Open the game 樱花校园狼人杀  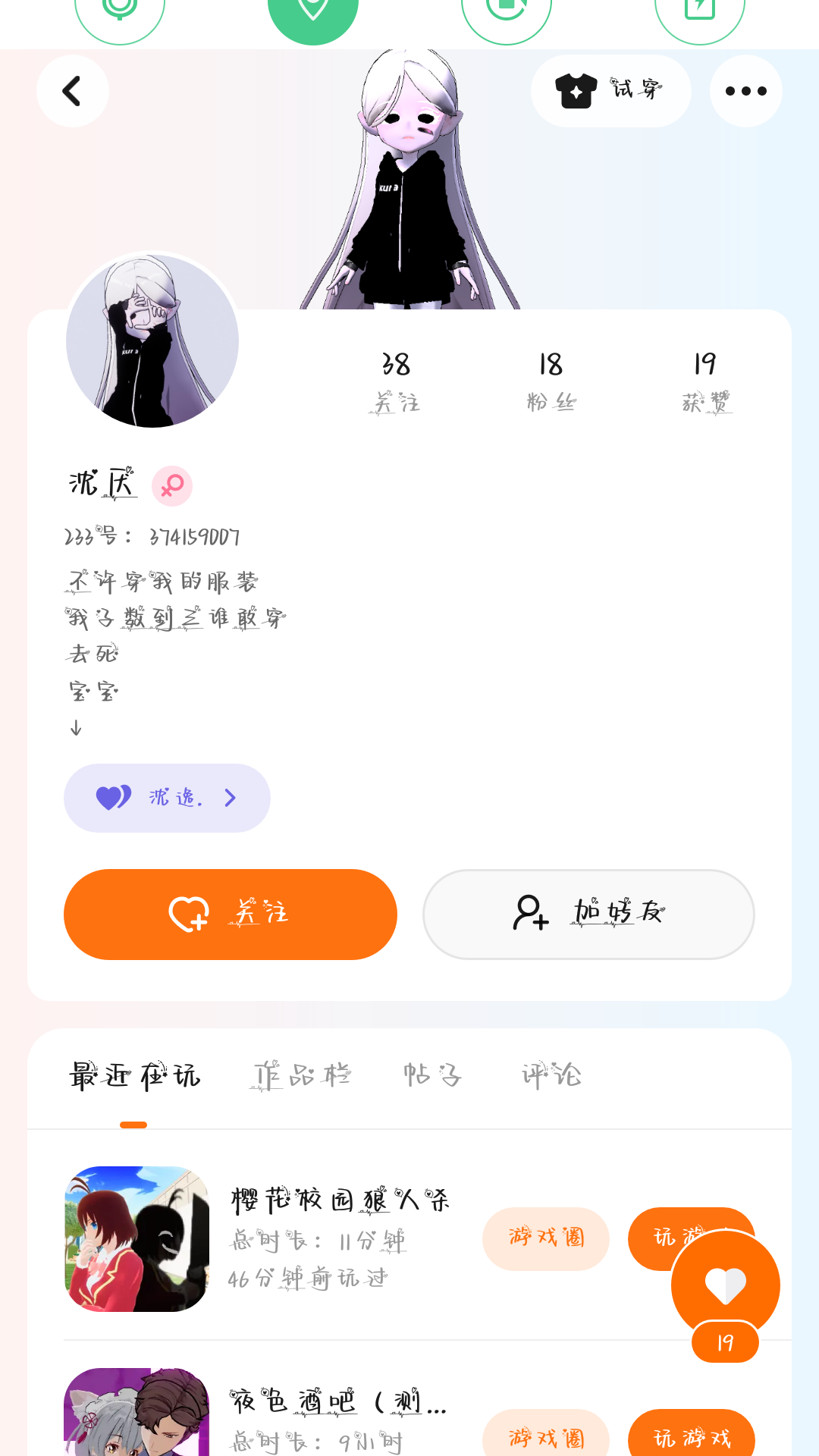coord(340,1200)
